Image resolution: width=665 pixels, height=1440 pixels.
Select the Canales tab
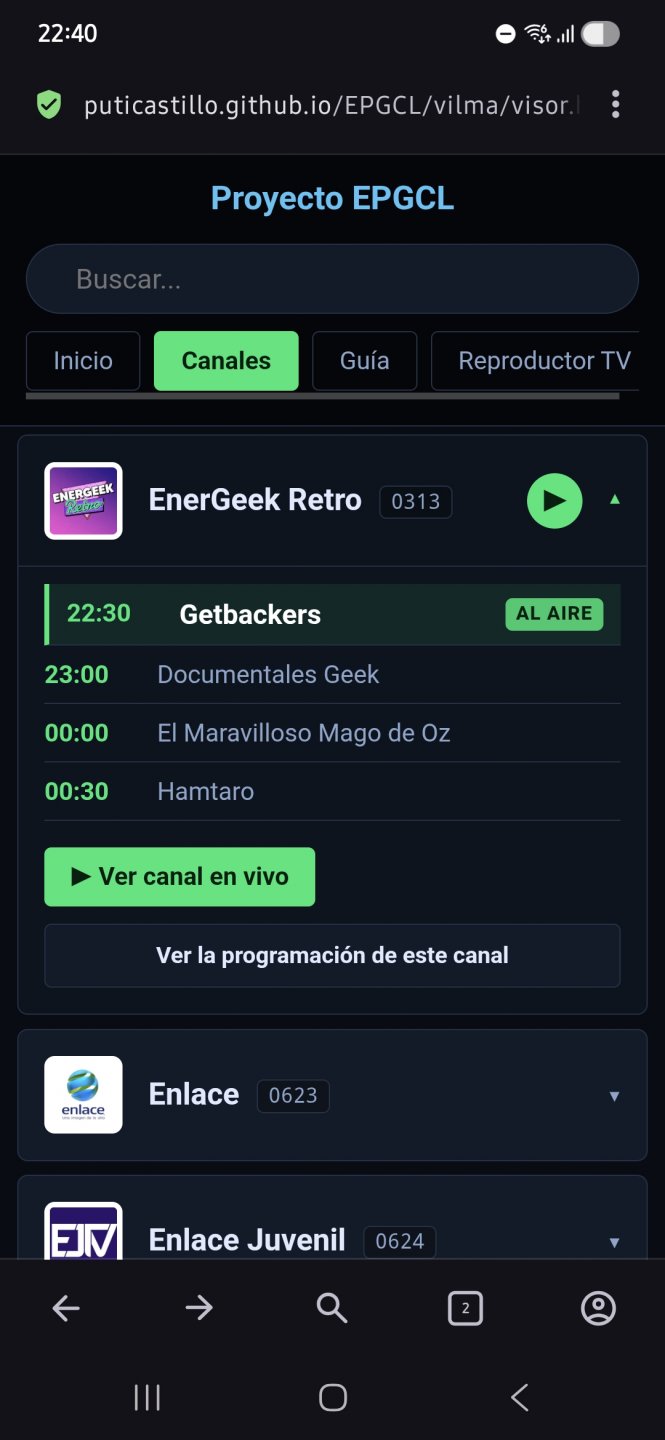[226, 361]
